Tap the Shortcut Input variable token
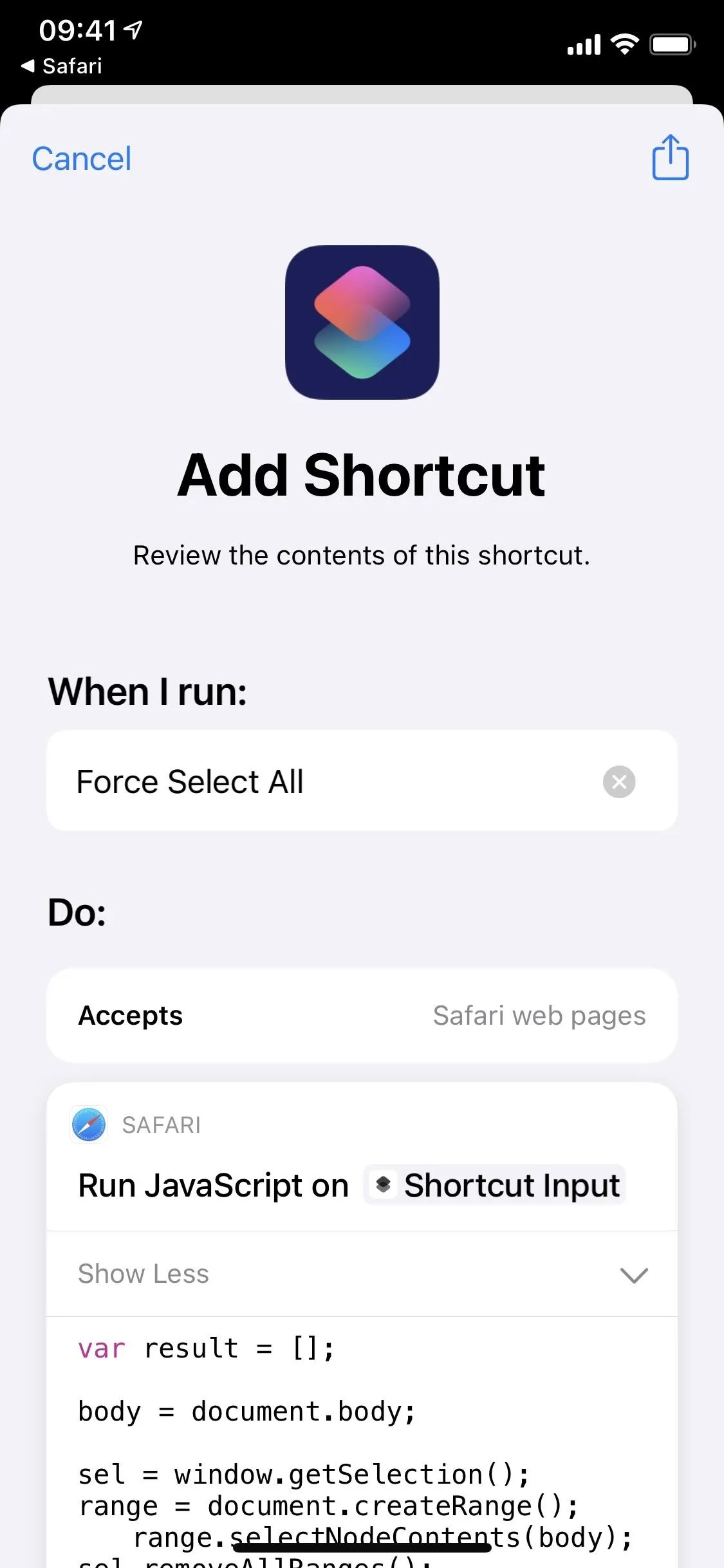724x1568 pixels. coord(496,1185)
